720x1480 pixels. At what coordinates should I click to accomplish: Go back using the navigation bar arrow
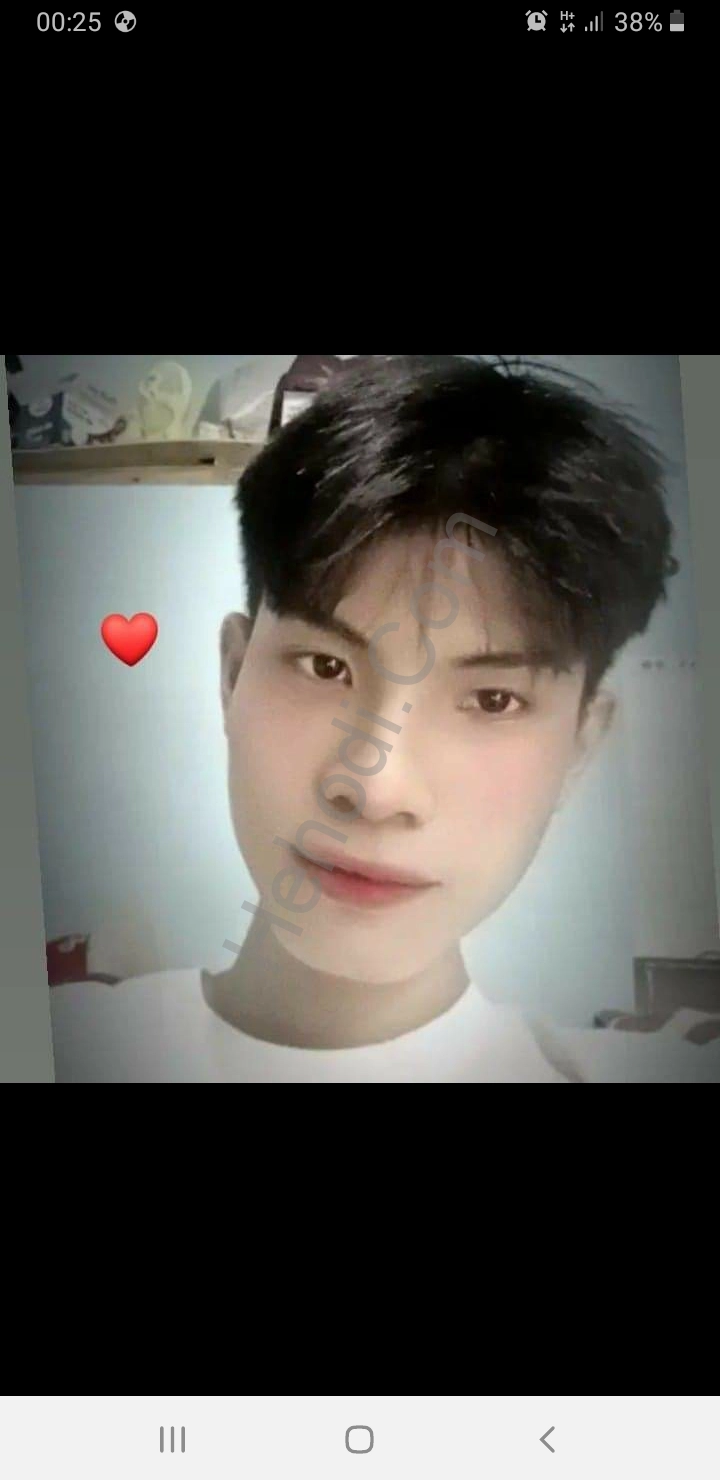pos(547,1439)
